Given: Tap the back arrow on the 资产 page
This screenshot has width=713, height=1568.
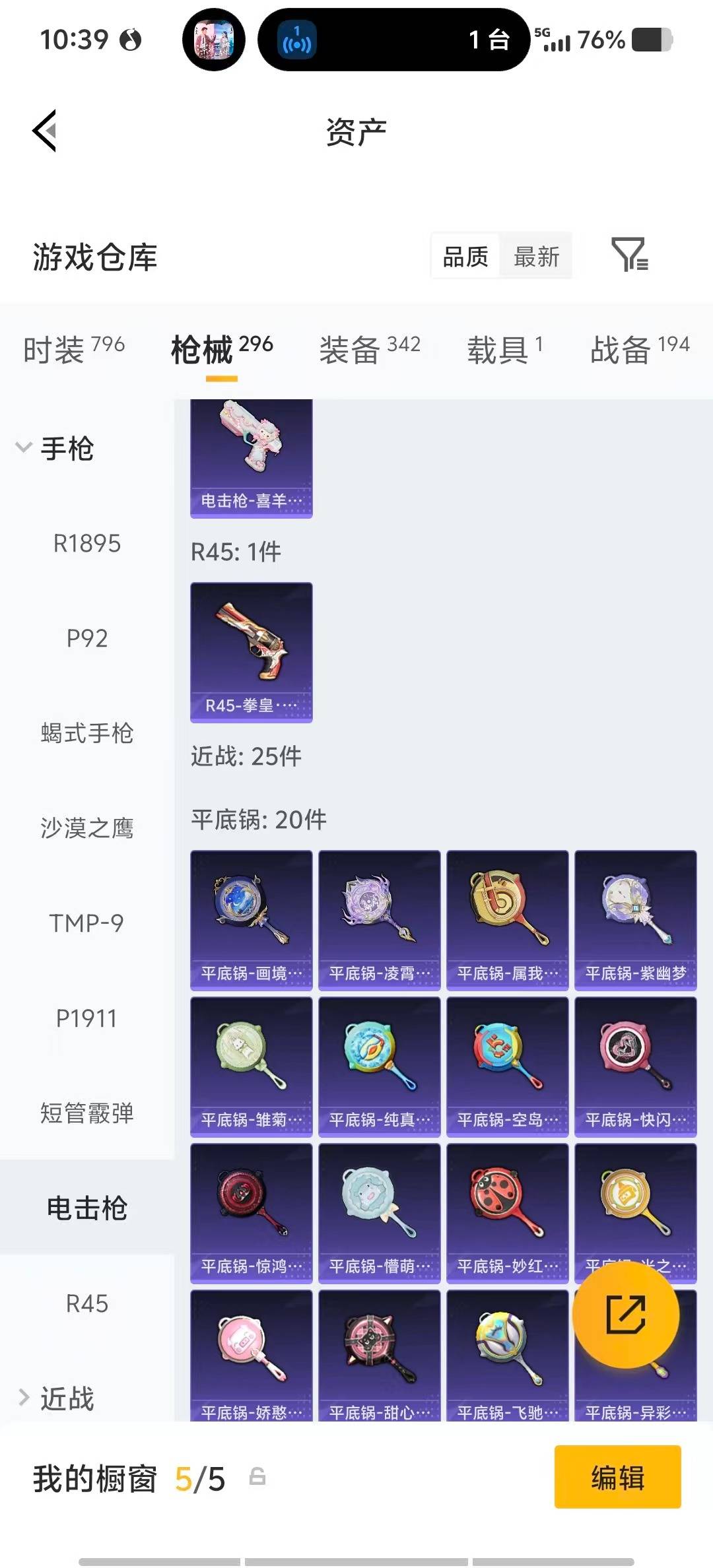Looking at the screenshot, I should click(44, 131).
